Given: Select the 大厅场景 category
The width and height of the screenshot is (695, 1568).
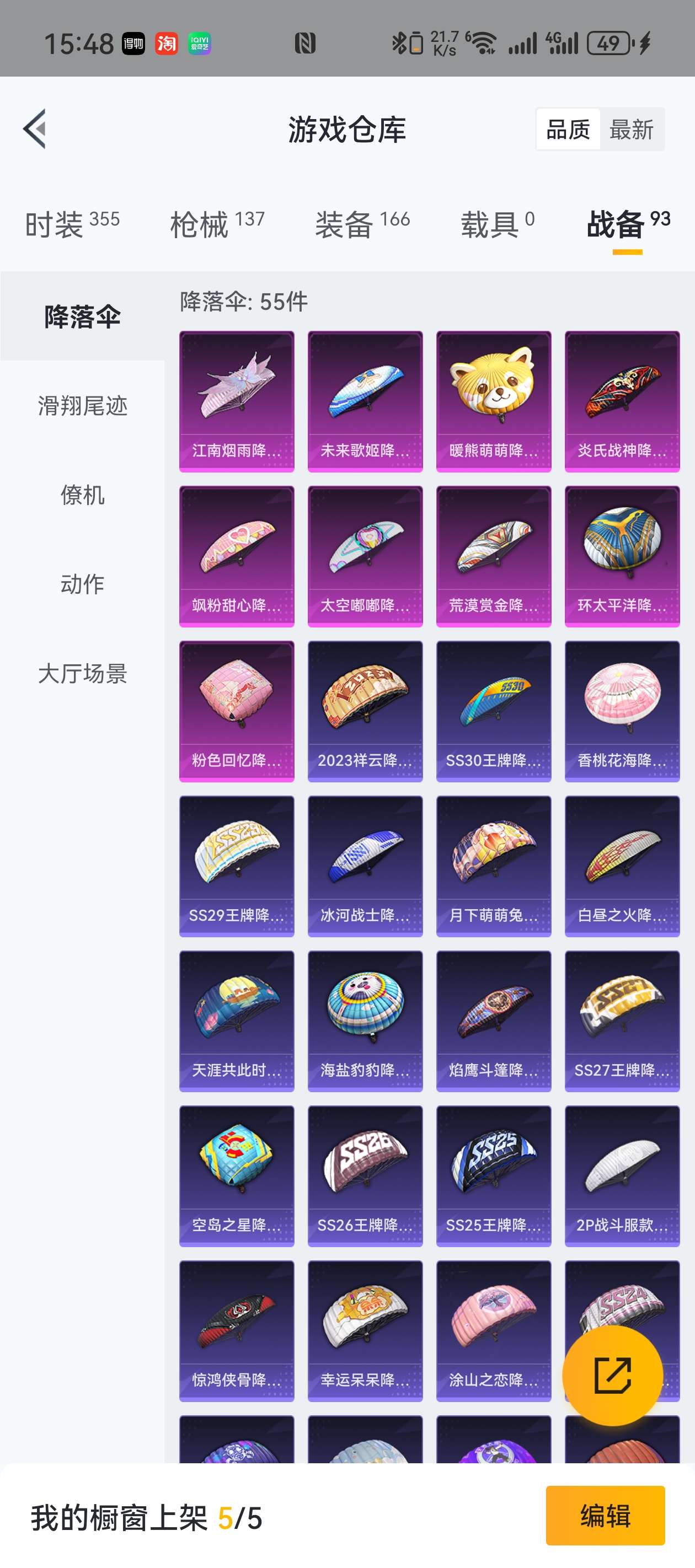Looking at the screenshot, I should (82, 674).
